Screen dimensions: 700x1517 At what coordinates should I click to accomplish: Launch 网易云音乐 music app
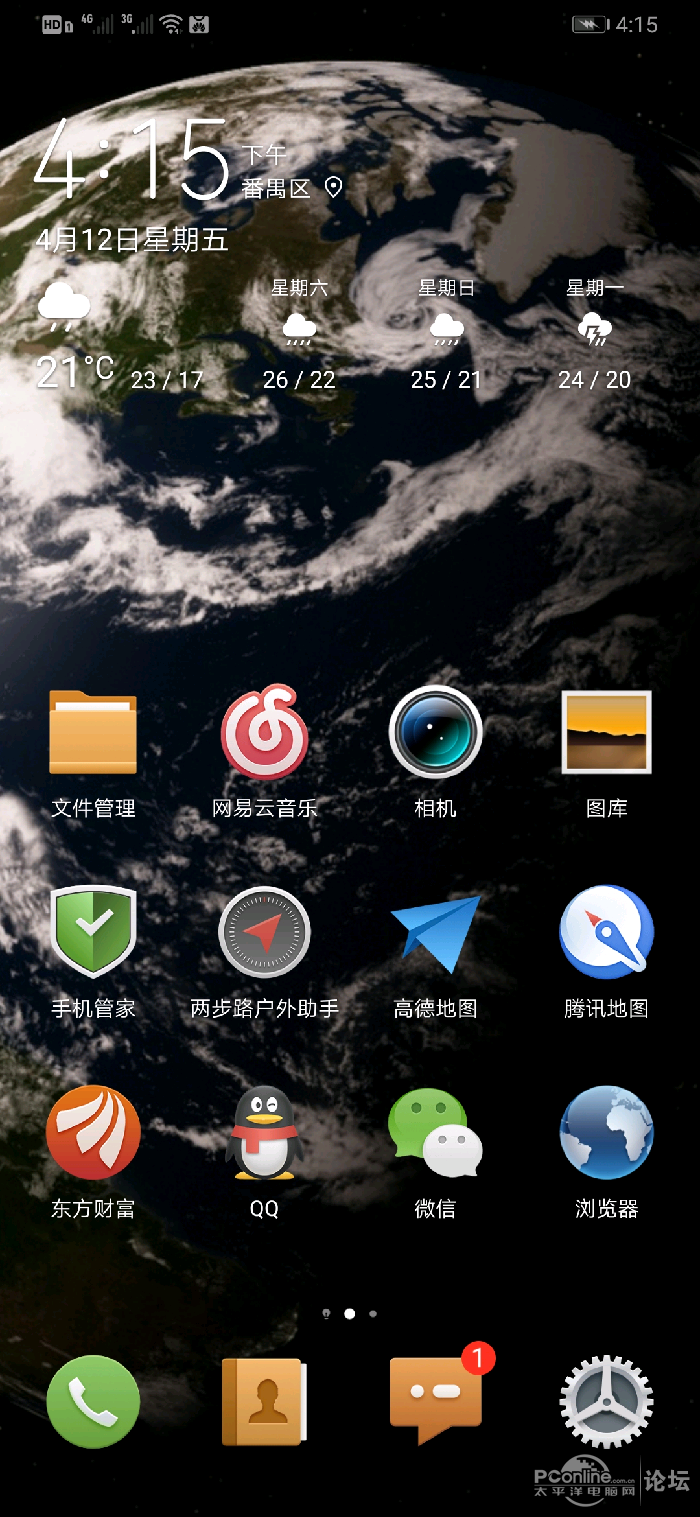pos(264,733)
